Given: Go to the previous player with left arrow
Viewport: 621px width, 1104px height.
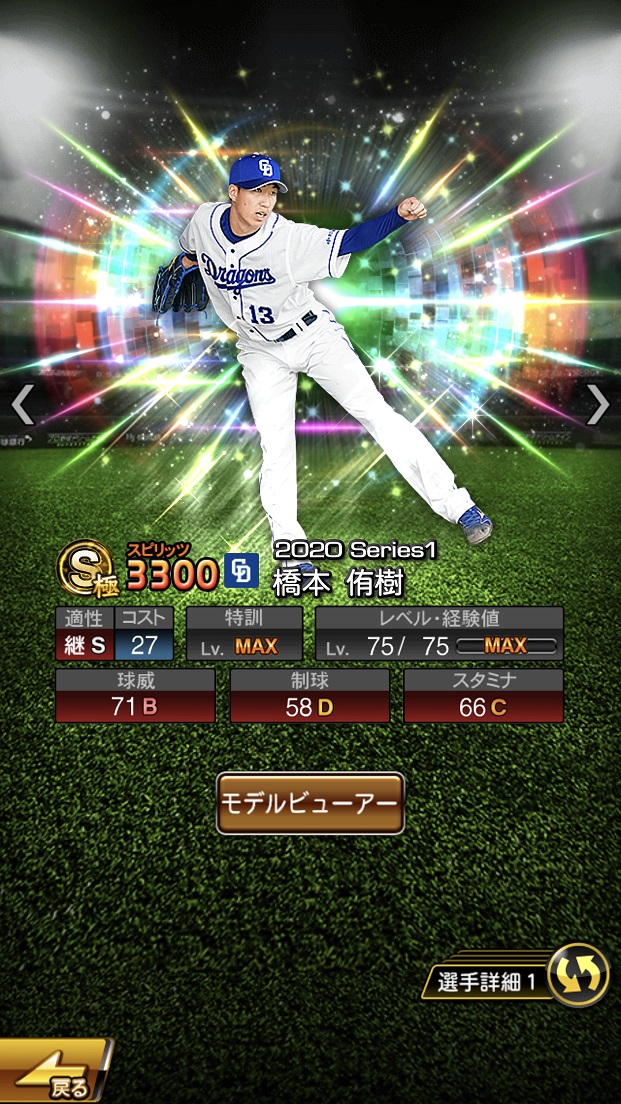Looking at the screenshot, I should click(22, 404).
